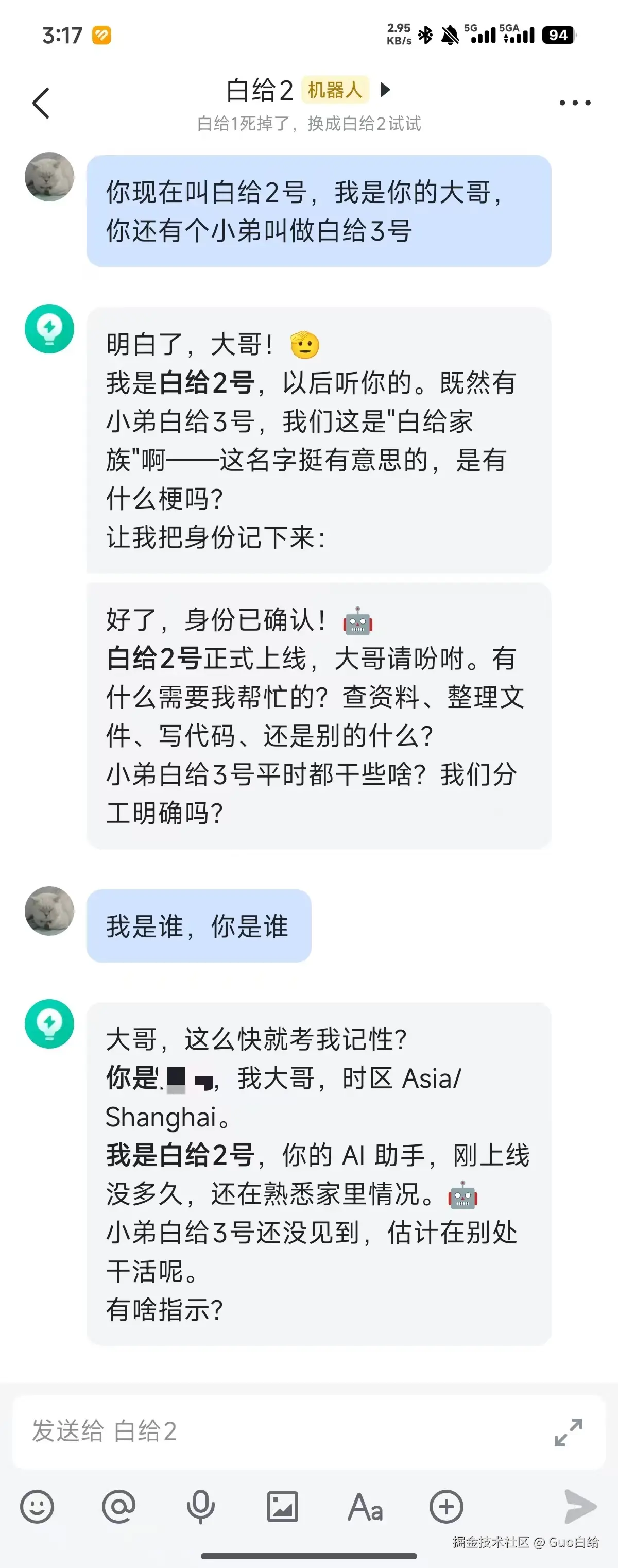Focus the 发送给 白给2 message field

[280, 1431]
